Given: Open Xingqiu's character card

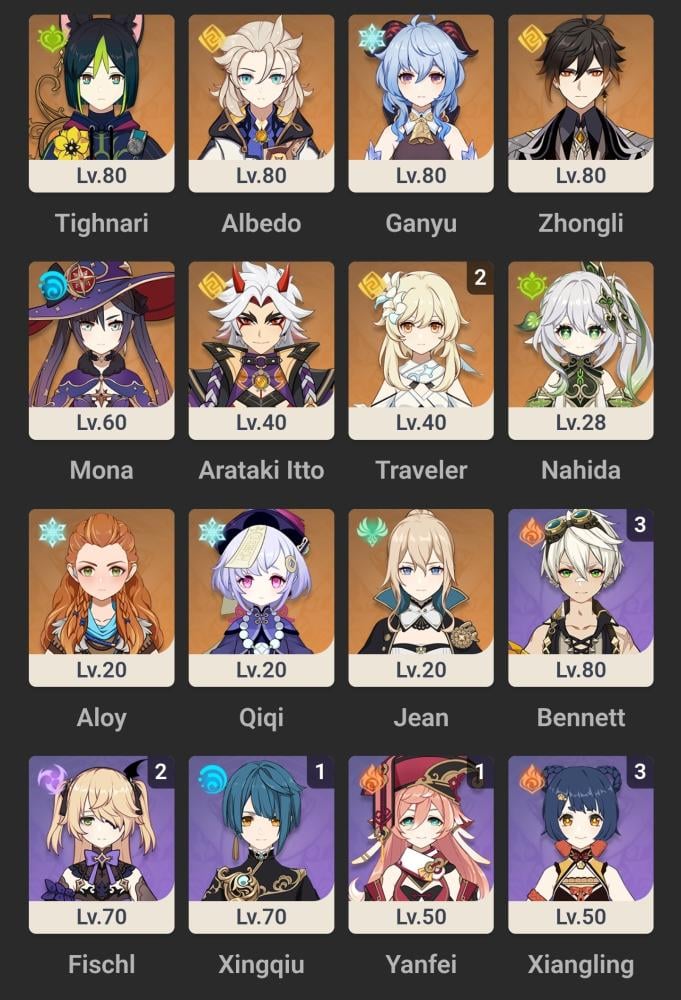Looking at the screenshot, I should coord(261,844).
